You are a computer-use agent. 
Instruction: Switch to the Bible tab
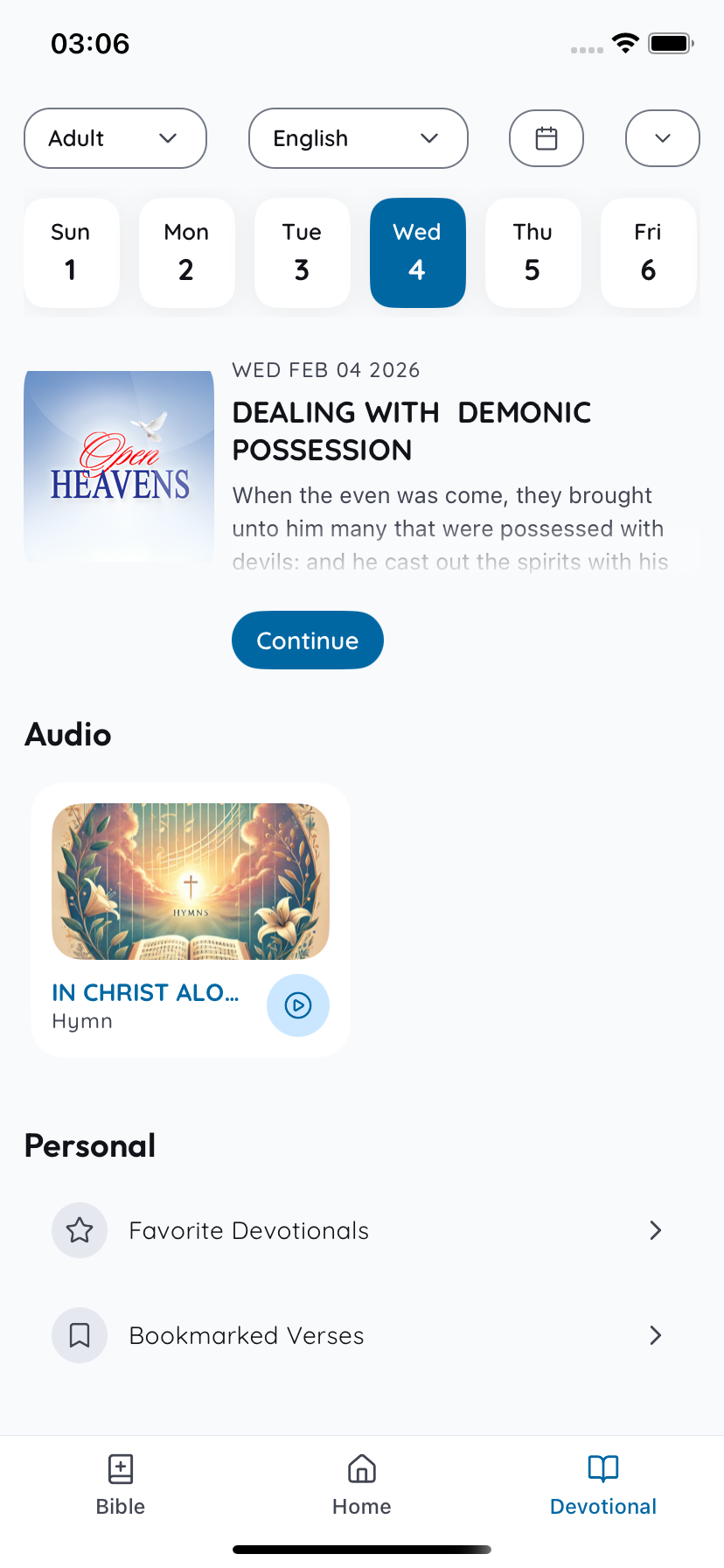121,1484
